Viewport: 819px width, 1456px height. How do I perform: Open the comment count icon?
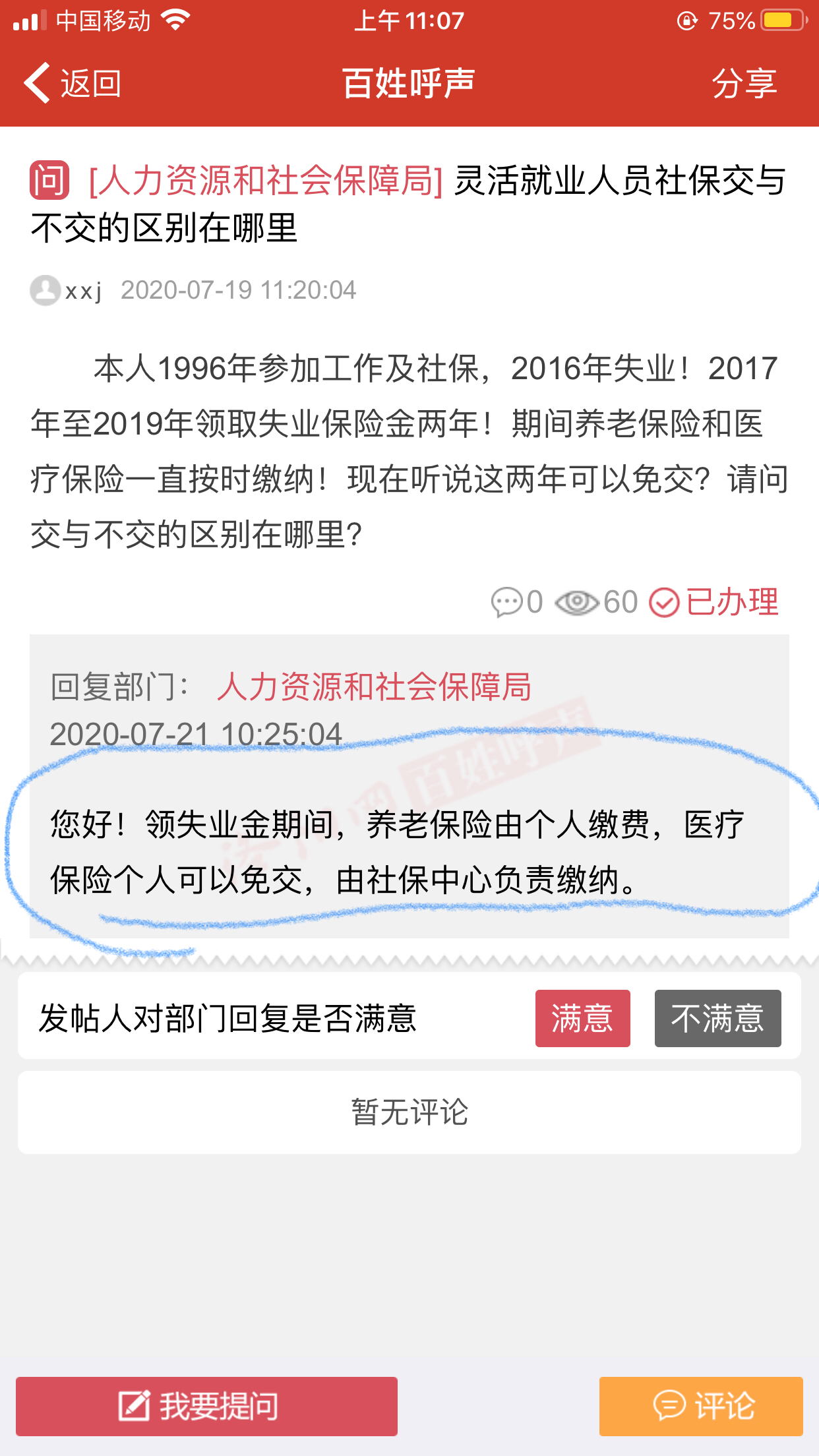point(506,602)
